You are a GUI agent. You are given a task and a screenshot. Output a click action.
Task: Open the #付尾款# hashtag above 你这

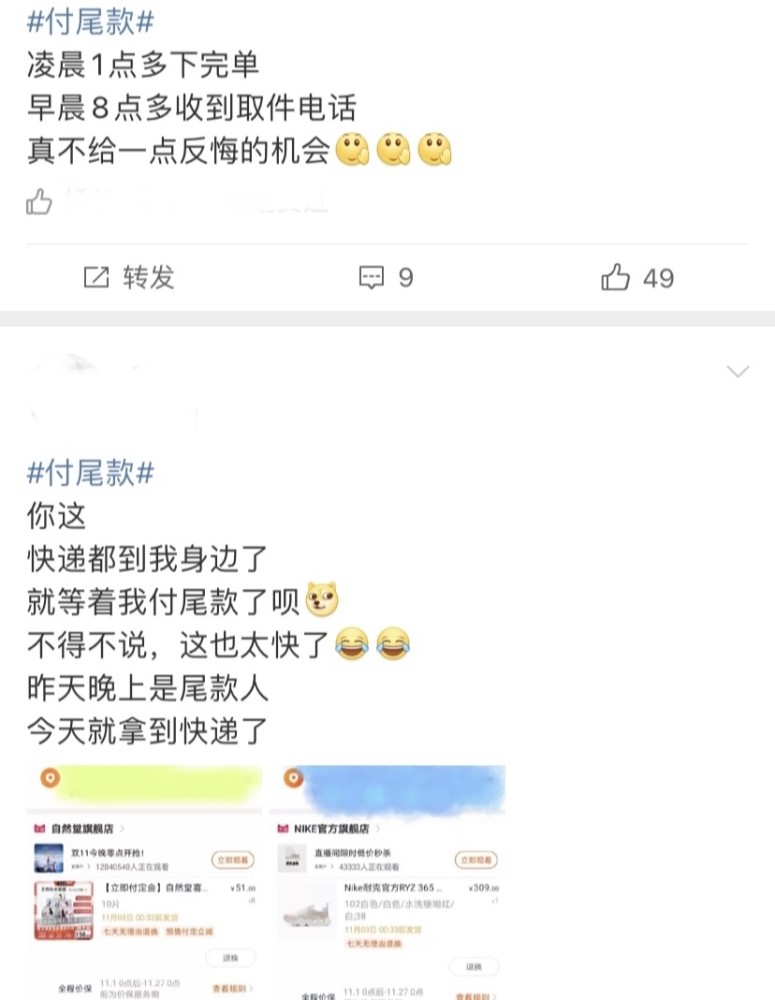[x=91, y=472]
